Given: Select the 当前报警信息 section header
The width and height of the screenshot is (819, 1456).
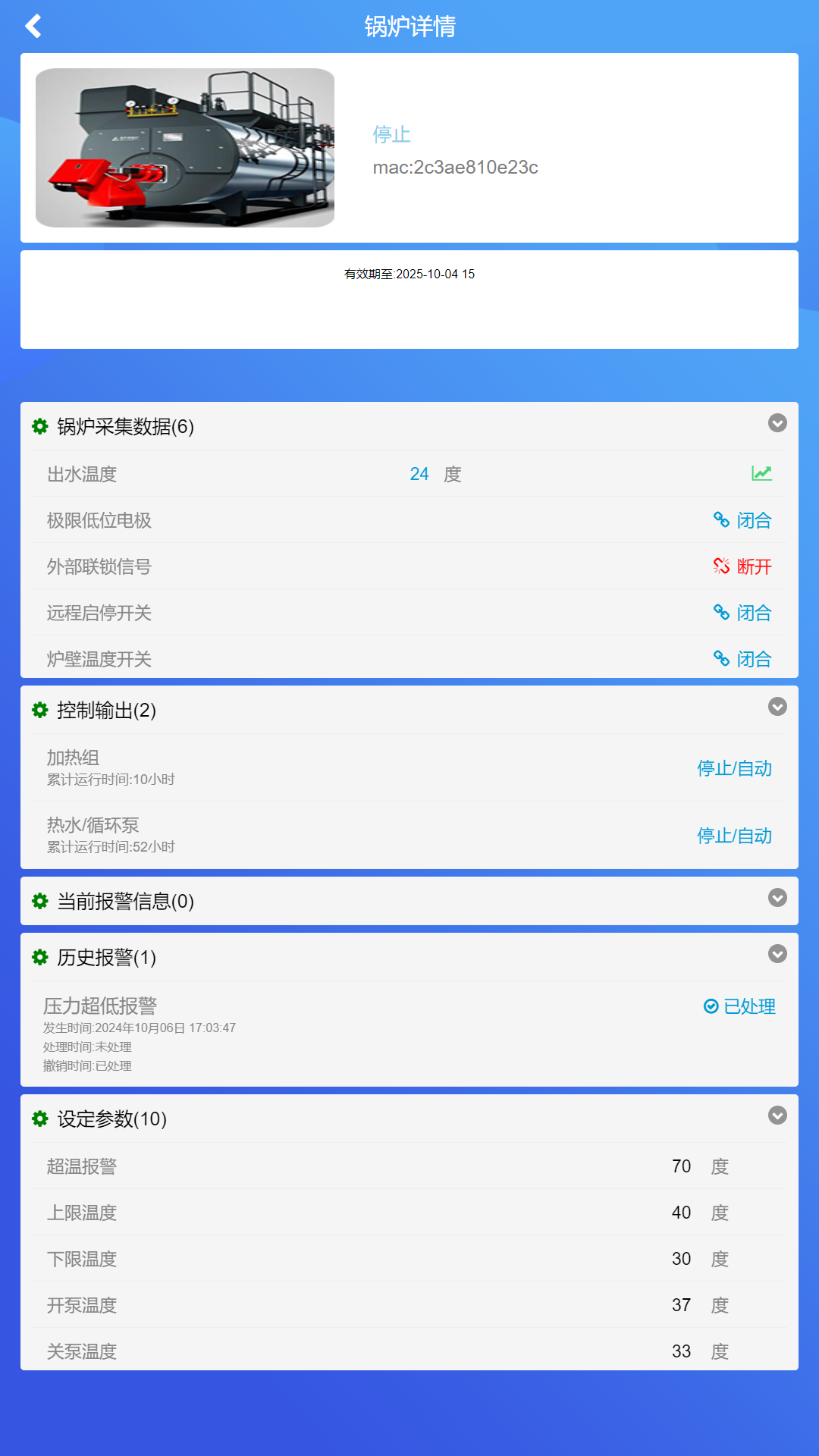Looking at the screenshot, I should click(x=124, y=902).
